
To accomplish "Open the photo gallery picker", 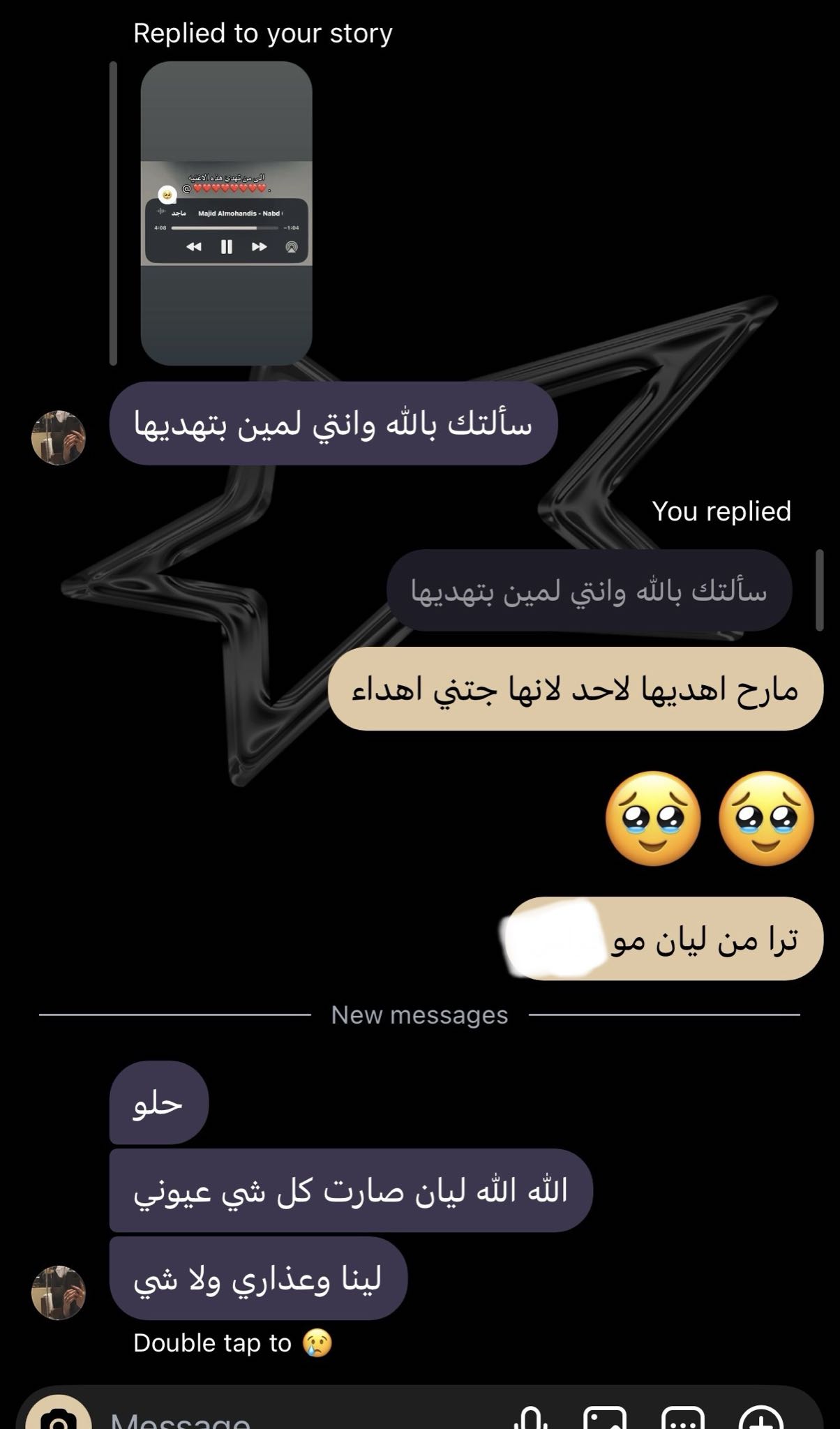I will click(605, 1418).
